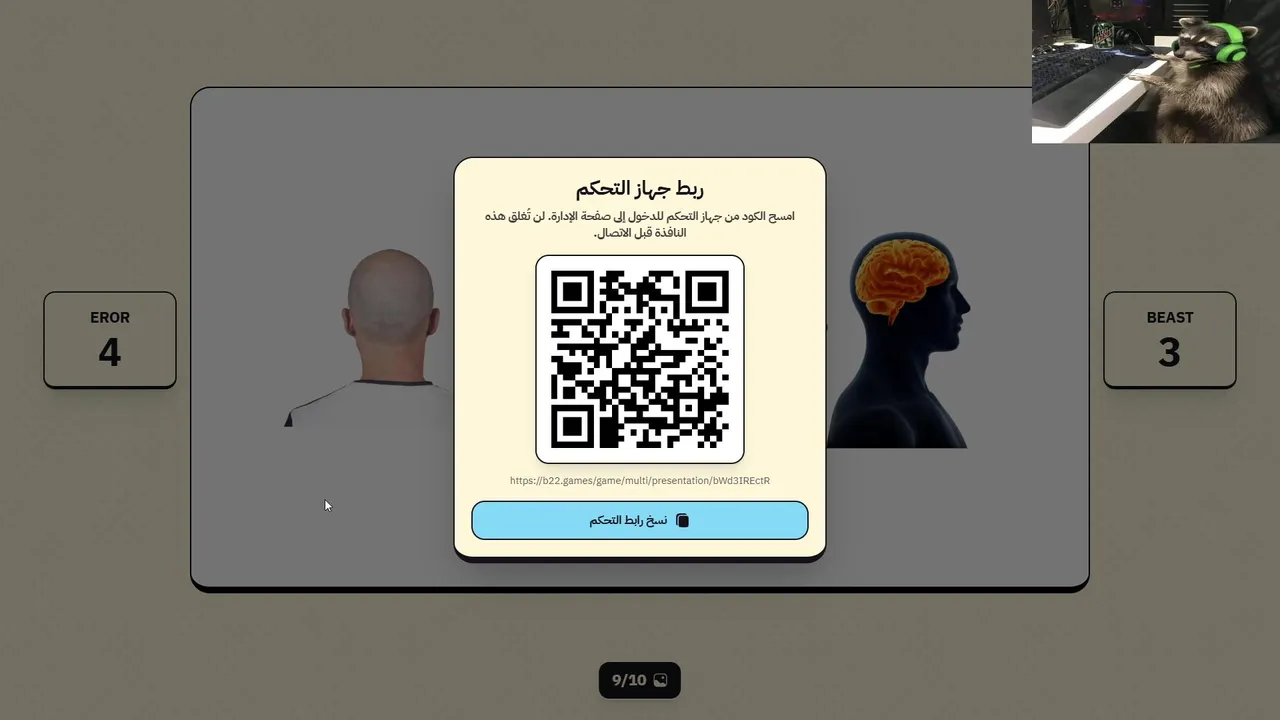This screenshot has height=720, width=1280.
Task: Tap the BEAST team score card
Action: click(x=1169, y=339)
